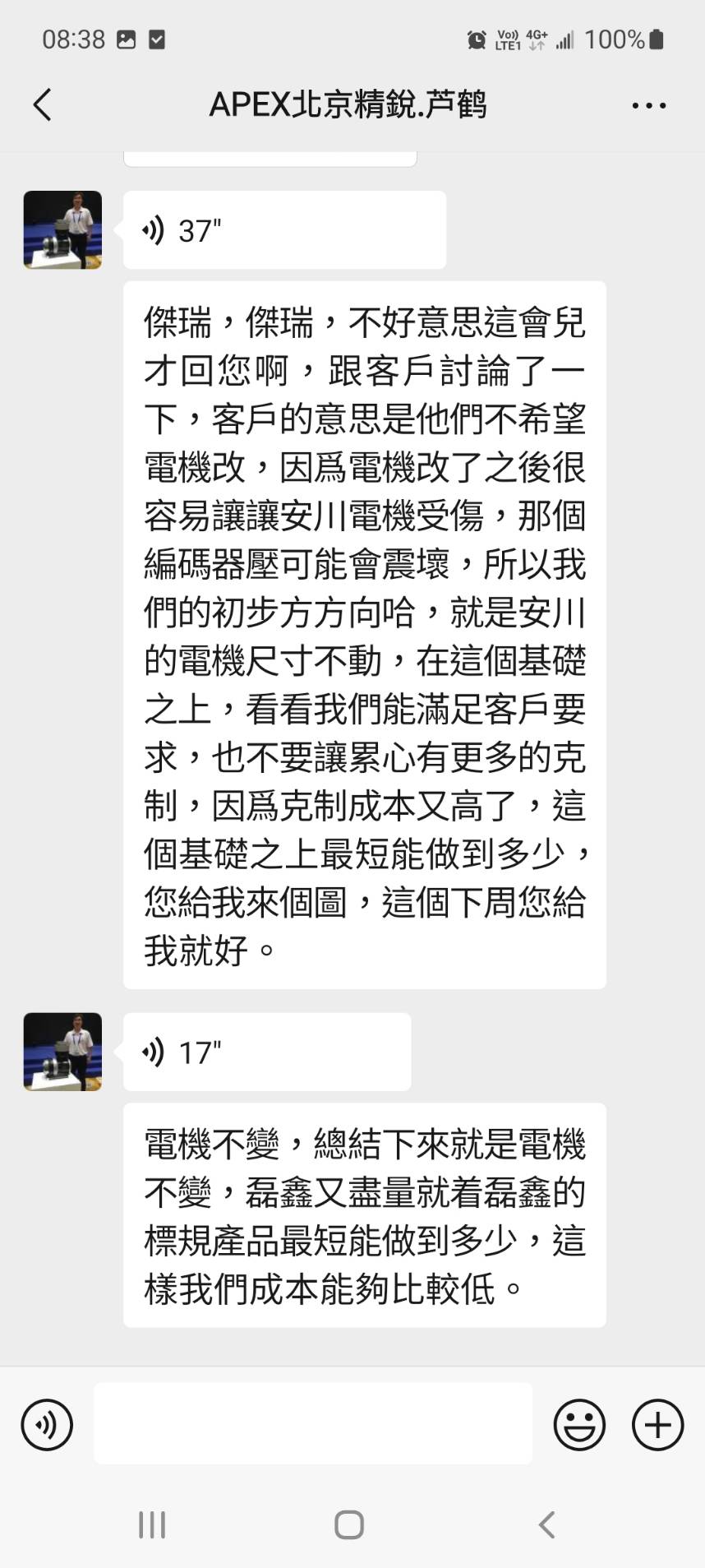The width and height of the screenshot is (705, 1568).
Task: Go back from the APEX chat
Action: click(x=43, y=105)
